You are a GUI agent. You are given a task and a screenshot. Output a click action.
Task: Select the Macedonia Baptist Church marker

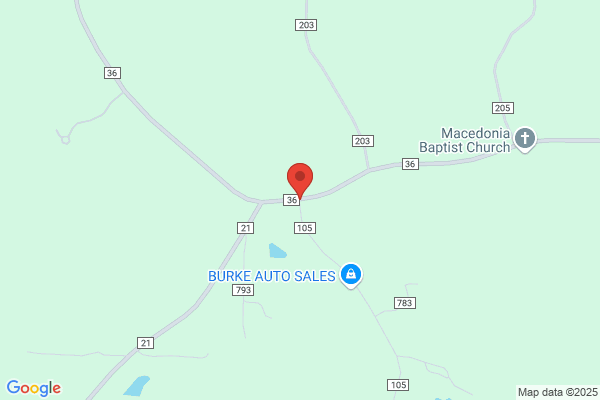point(525,139)
